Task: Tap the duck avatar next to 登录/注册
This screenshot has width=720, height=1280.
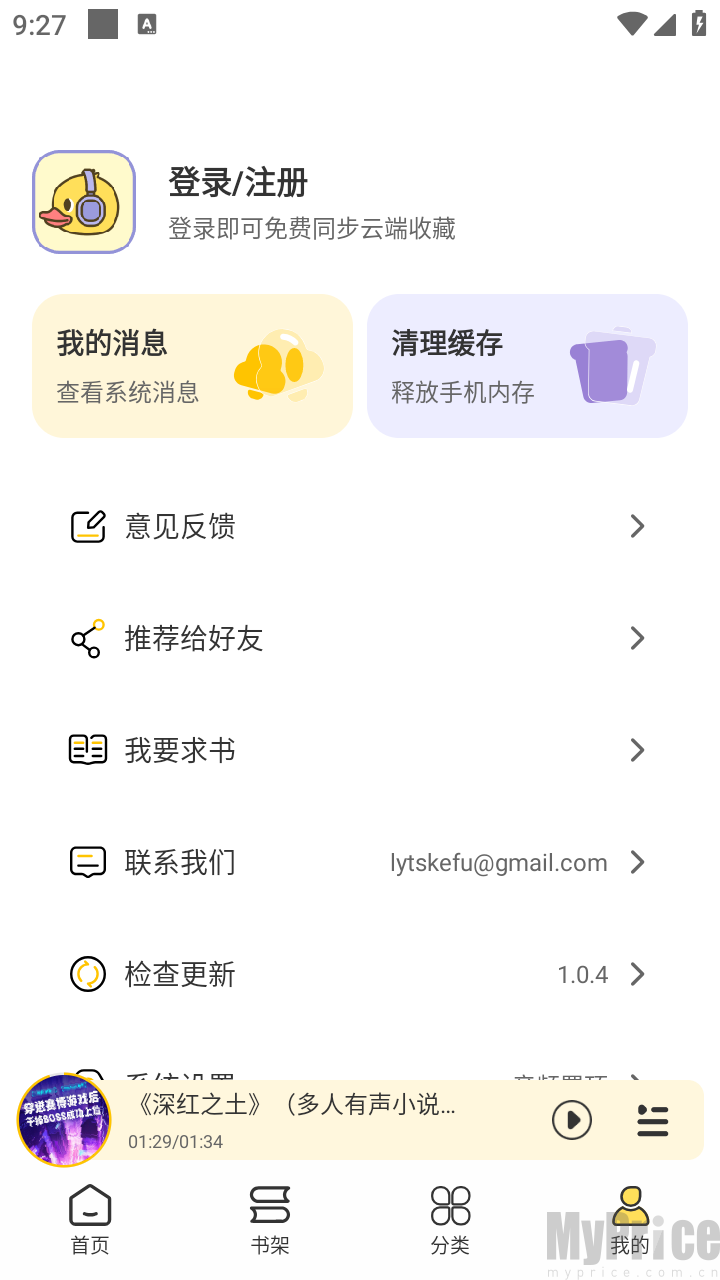Action: tap(84, 202)
